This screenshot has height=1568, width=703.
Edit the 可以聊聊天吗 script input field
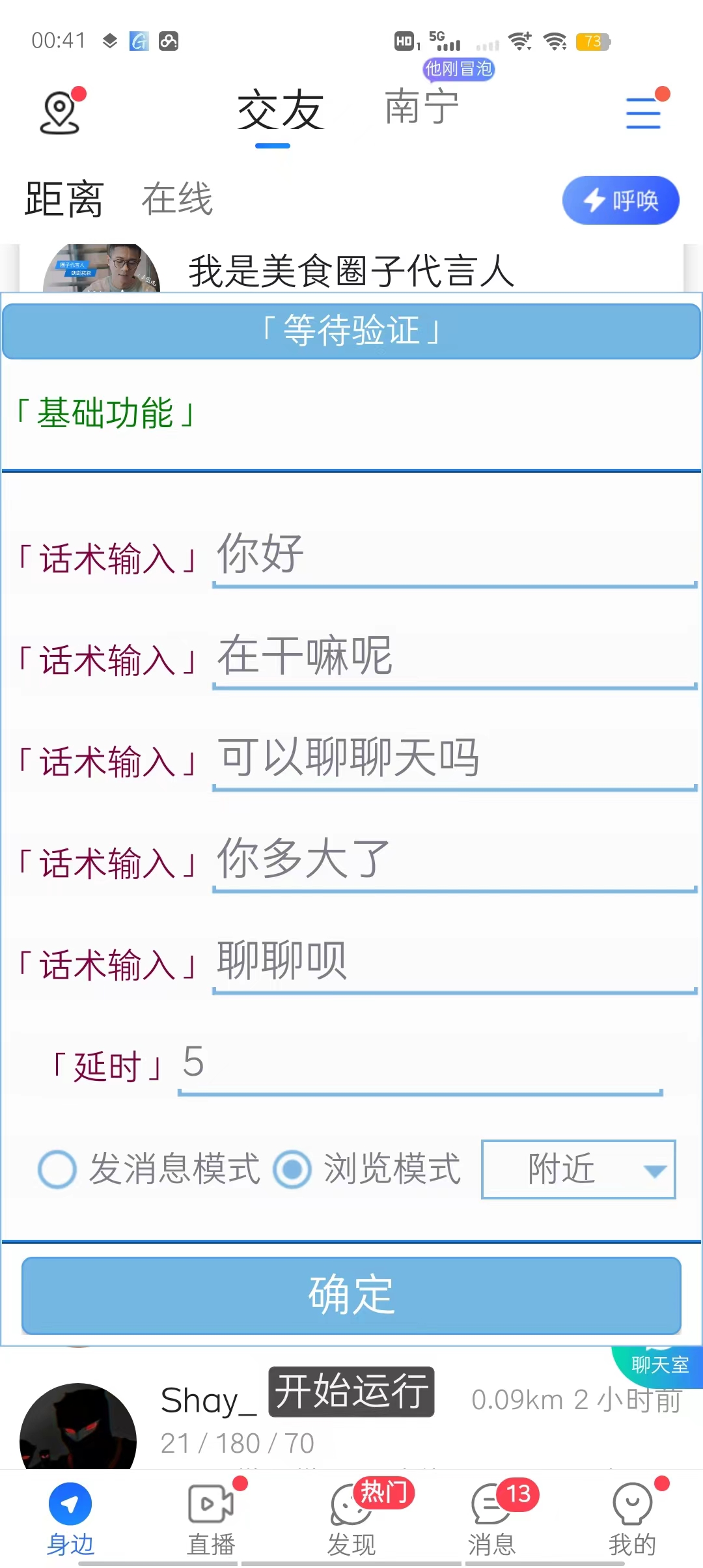[454, 759]
